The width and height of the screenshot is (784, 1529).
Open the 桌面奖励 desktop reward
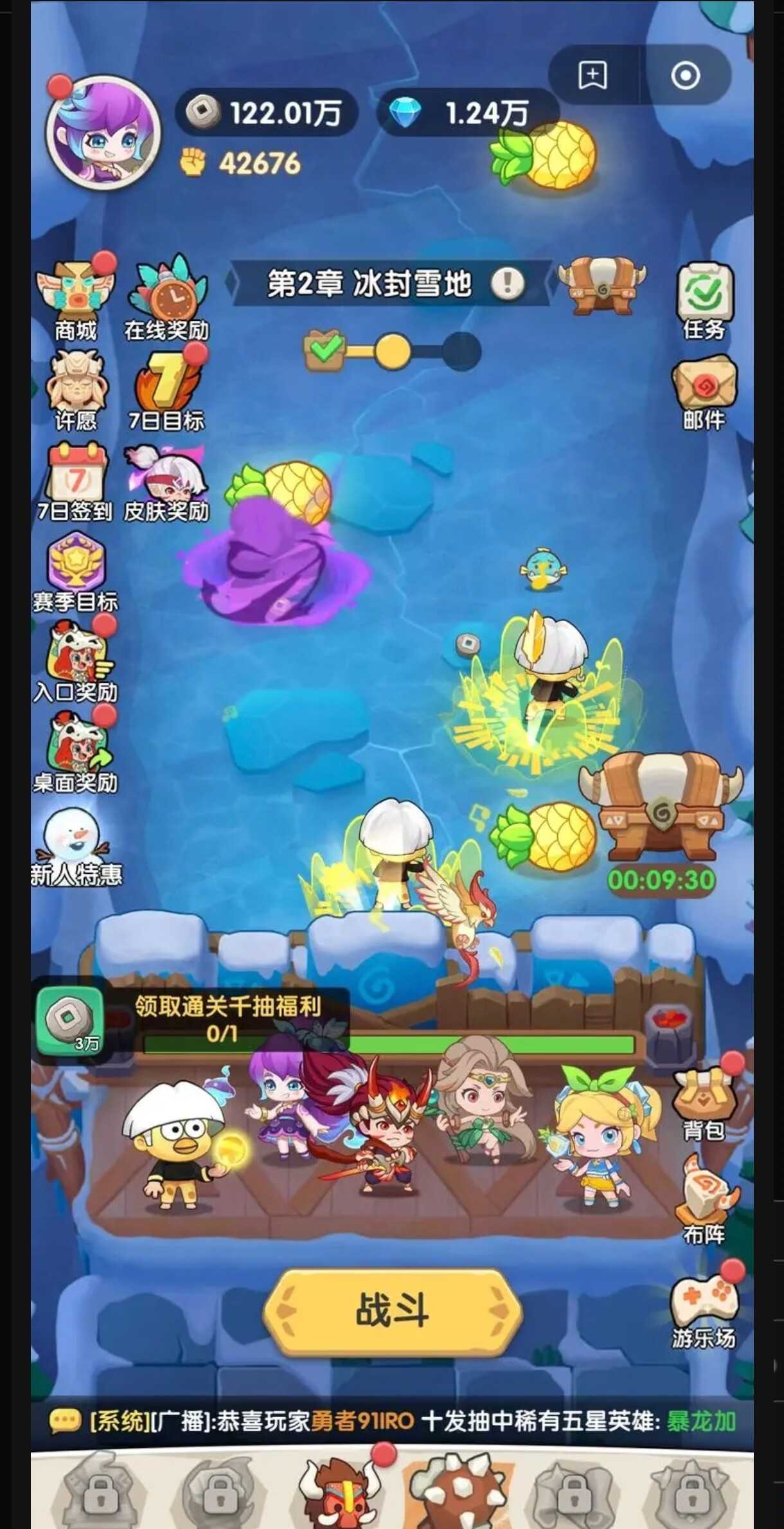76,752
